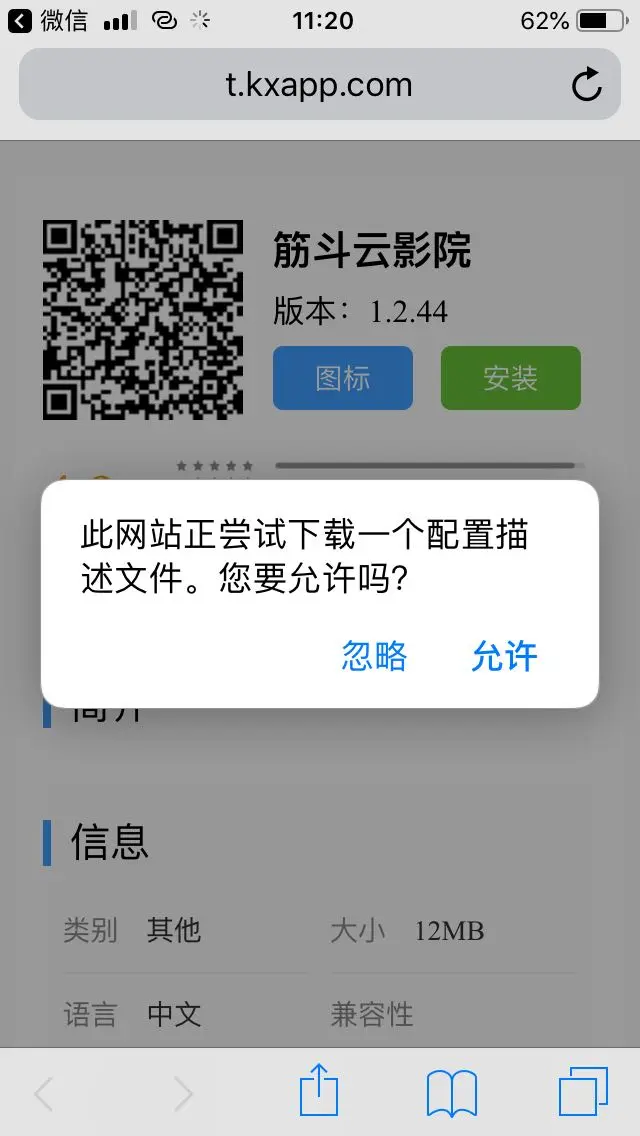The image size is (640, 1136).
Task: Return to 微信 via the status bar
Action: (x=48, y=21)
